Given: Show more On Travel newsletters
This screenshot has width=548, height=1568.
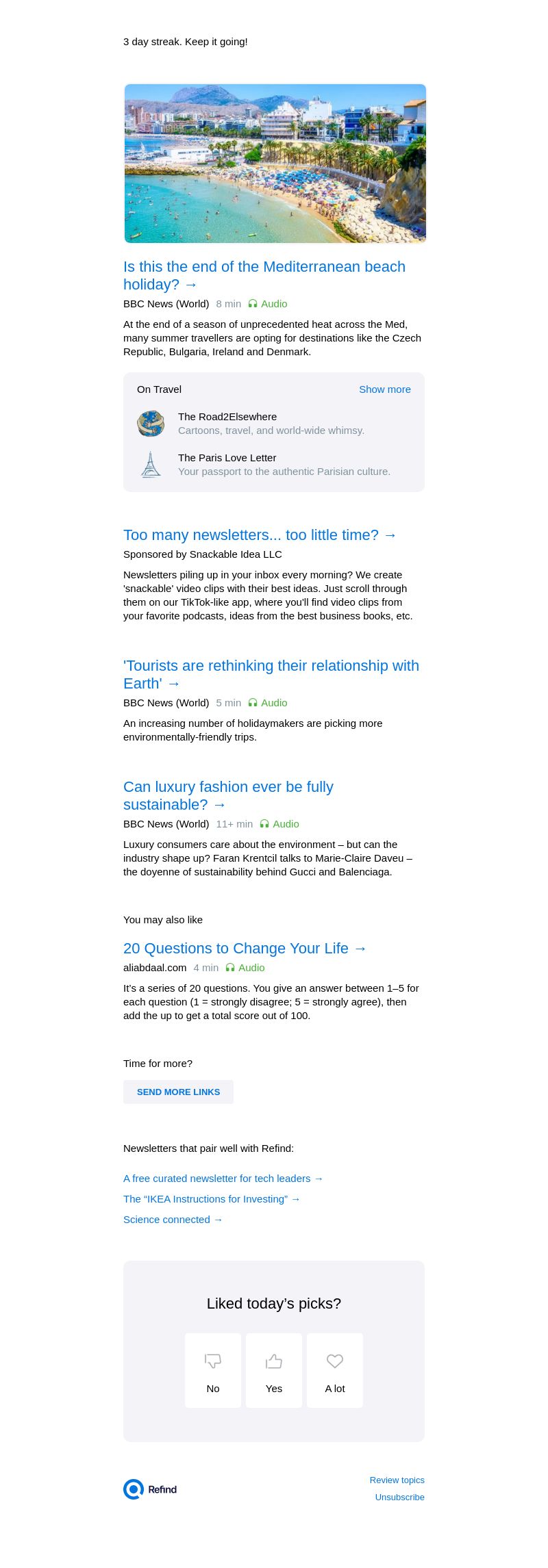Looking at the screenshot, I should click(x=385, y=389).
